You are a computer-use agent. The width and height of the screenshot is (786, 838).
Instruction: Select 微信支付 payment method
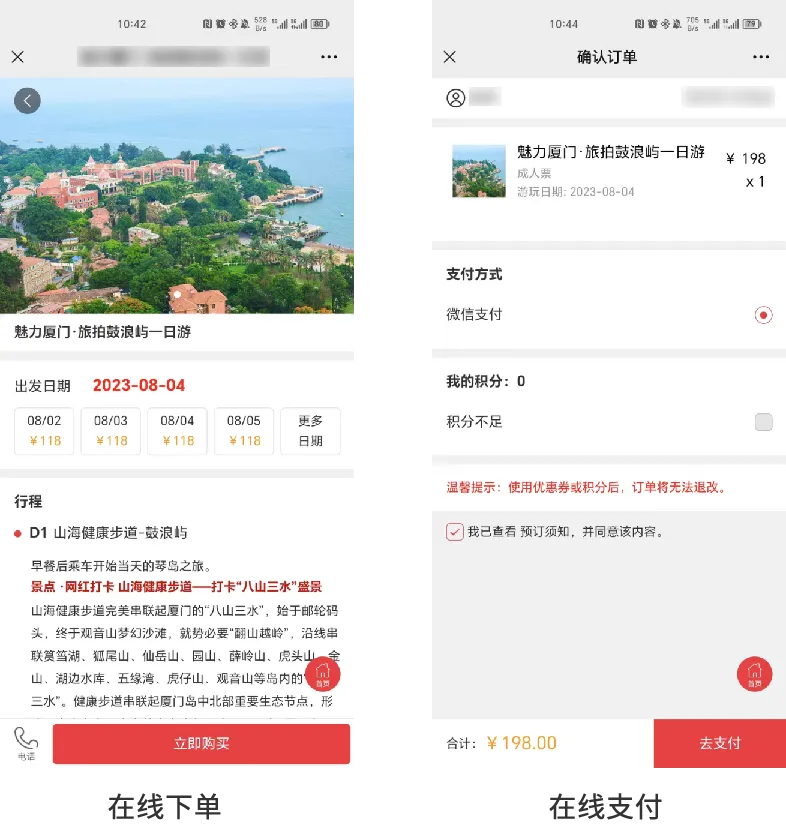(x=764, y=315)
